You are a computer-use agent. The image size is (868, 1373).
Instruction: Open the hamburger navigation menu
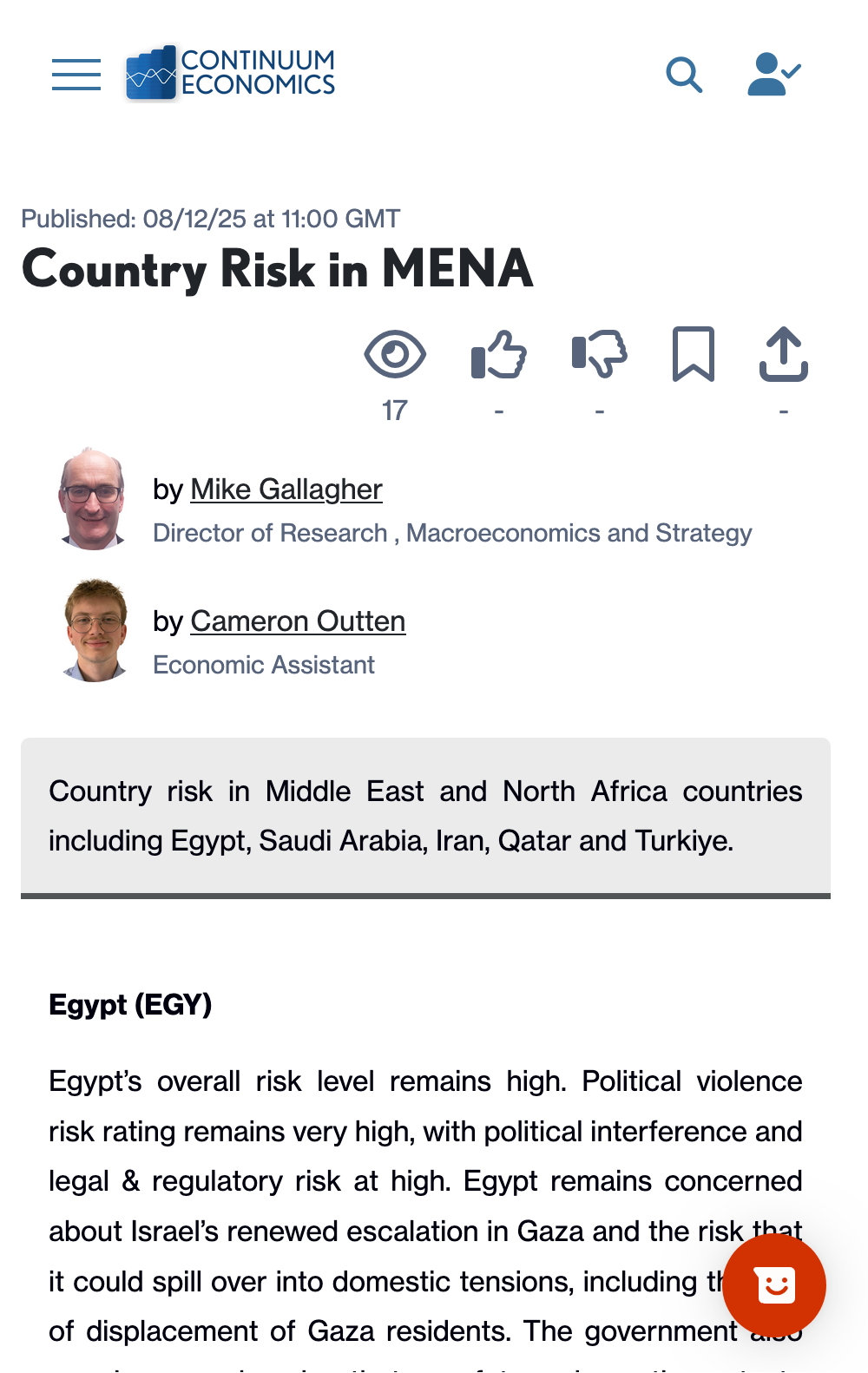76,75
